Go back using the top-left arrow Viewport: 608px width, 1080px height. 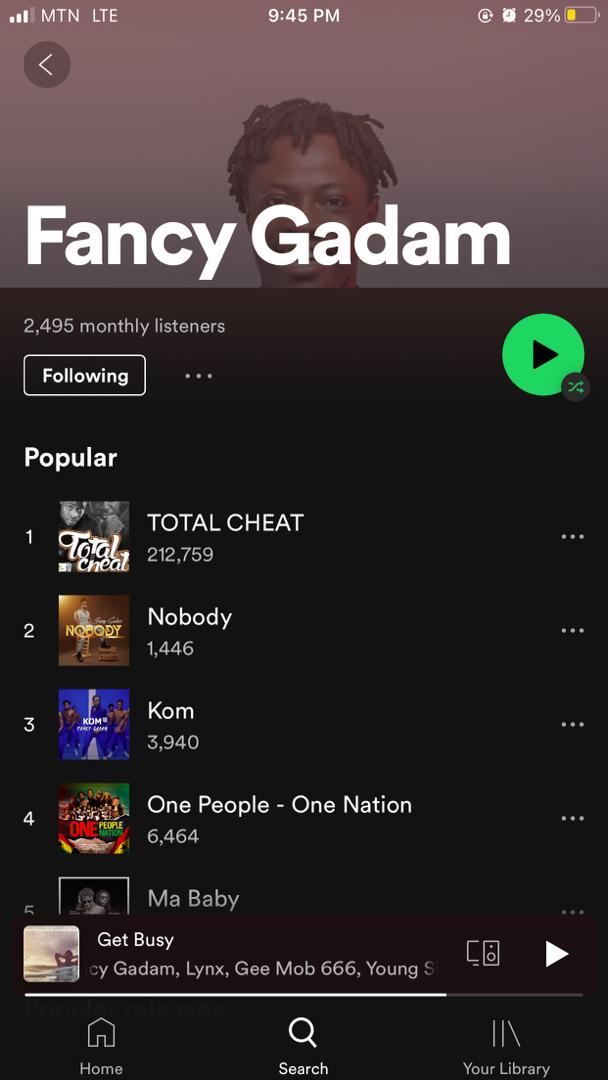tap(46, 65)
